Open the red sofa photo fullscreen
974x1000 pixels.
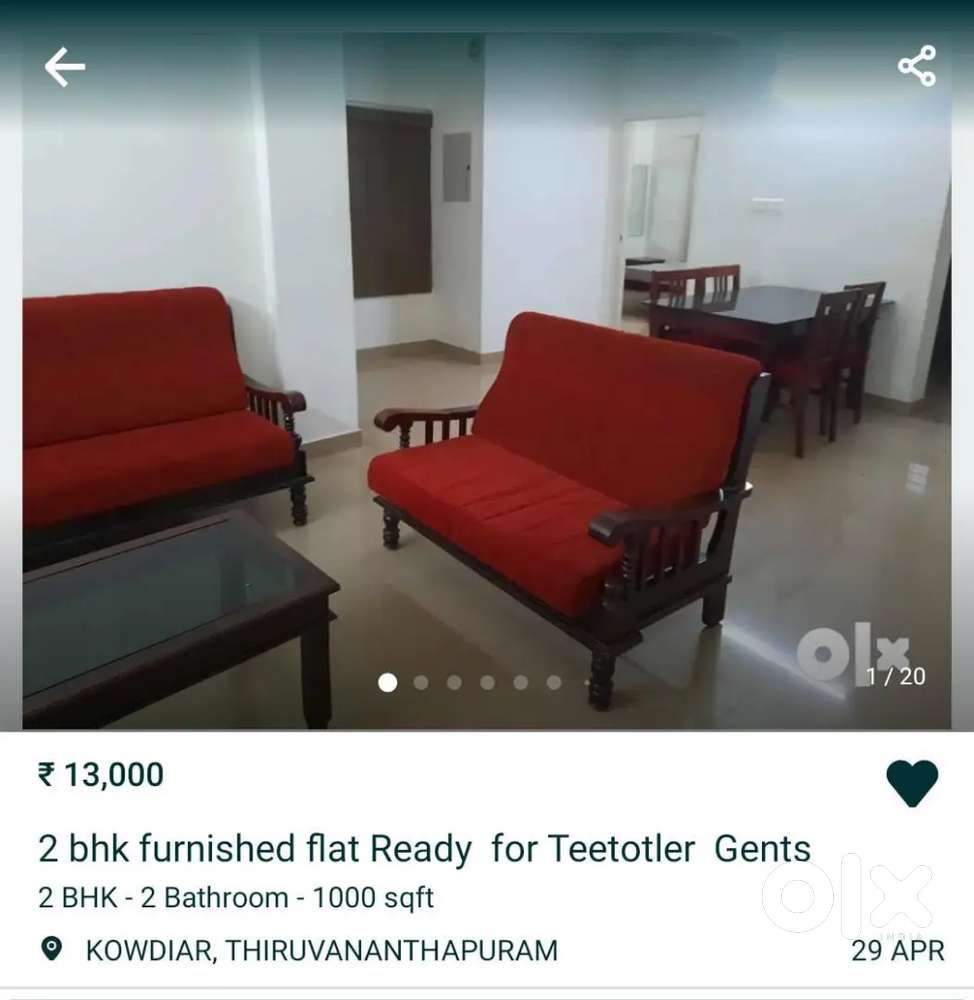(487, 400)
